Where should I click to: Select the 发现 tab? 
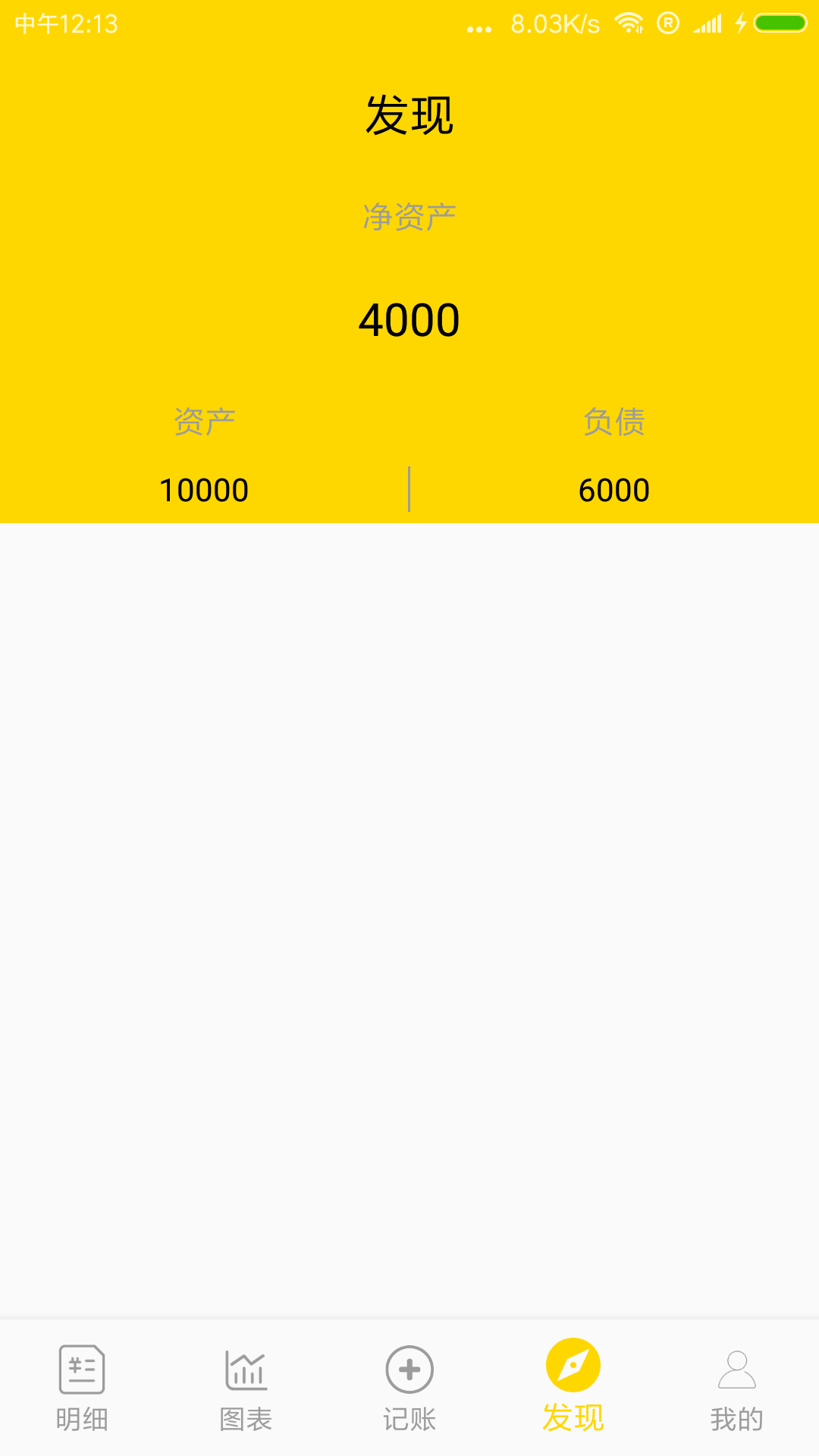(573, 1386)
